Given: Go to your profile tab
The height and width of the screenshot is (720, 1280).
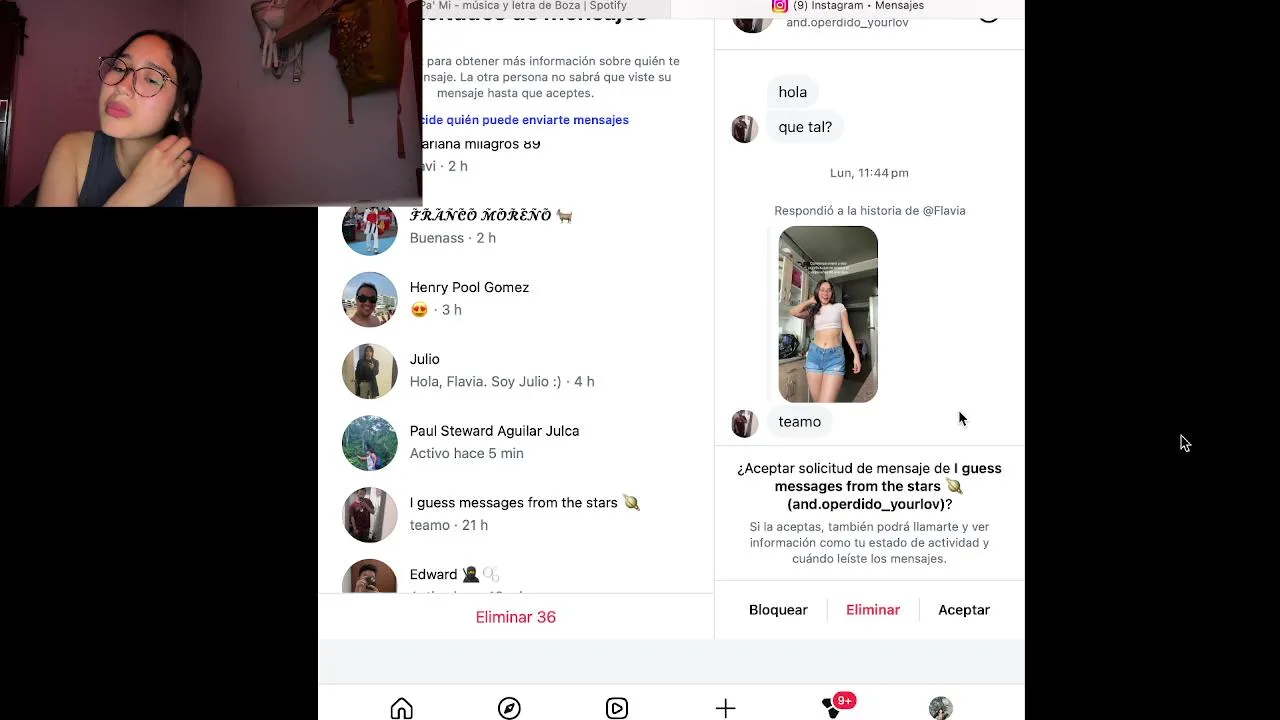Looking at the screenshot, I should [940, 708].
